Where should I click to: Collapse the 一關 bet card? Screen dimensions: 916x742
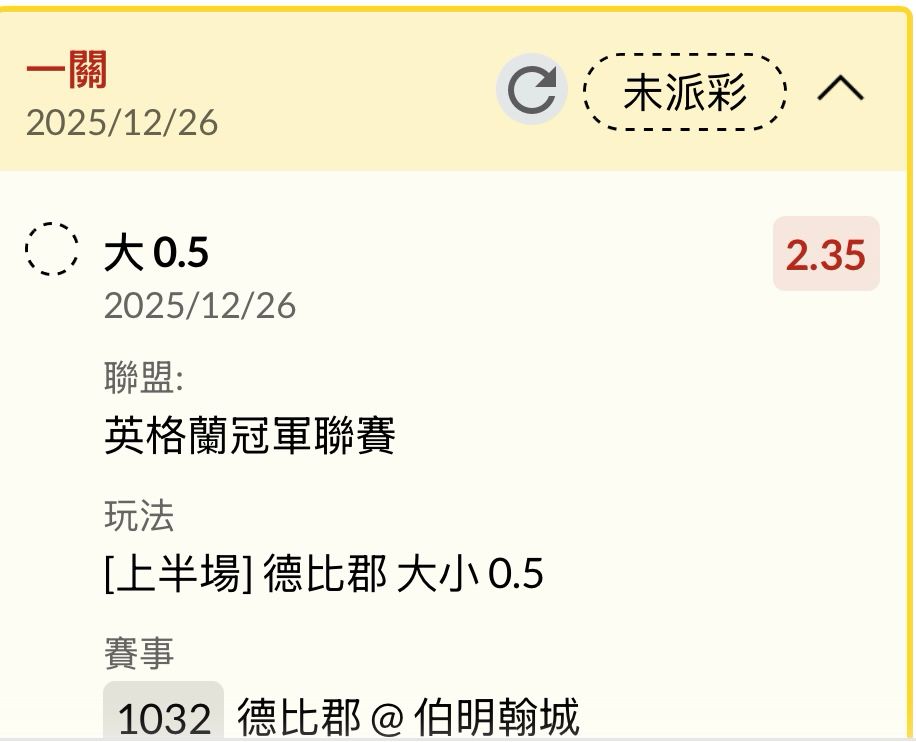point(840,90)
